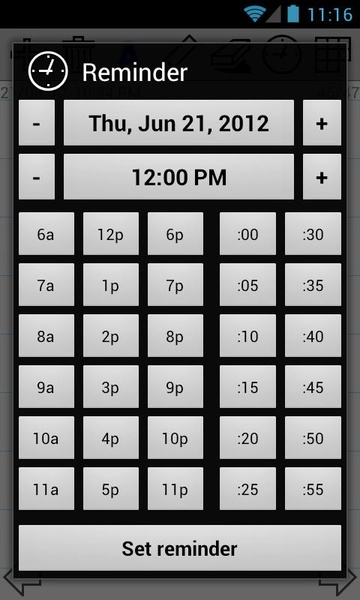
Task: Decrease the reminder time with the minus button
Action: click(x=37, y=177)
